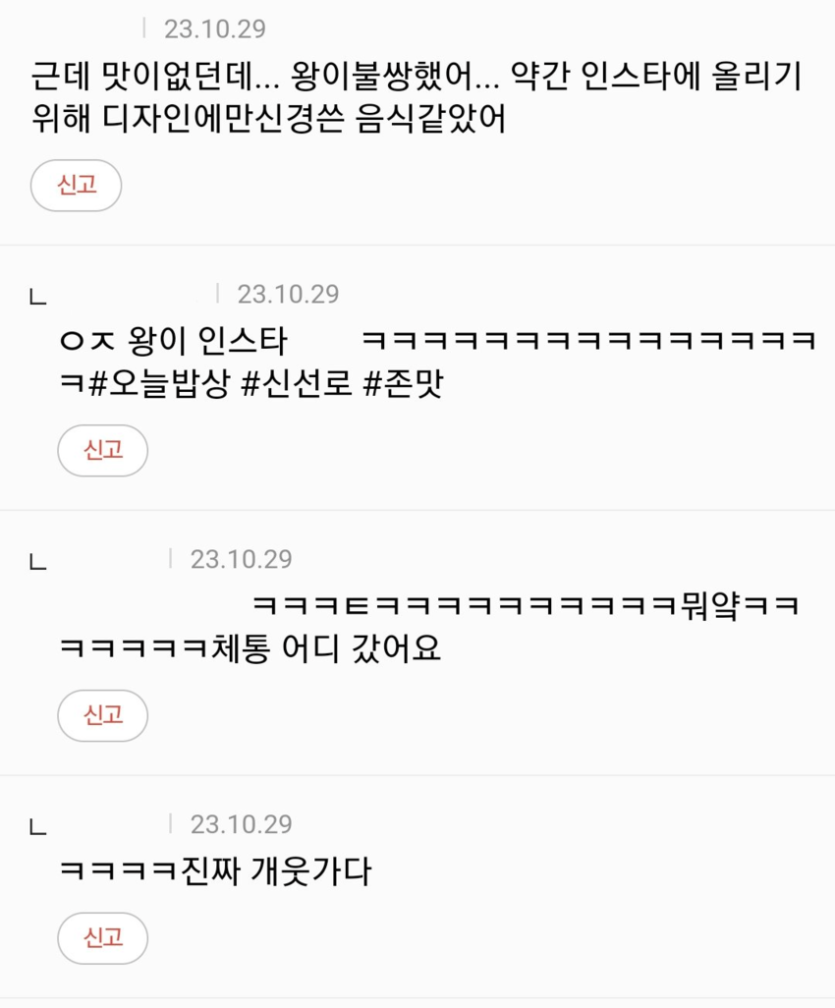
Task: Tap 신고 under the #오늘밥상 reply
Action: (103, 450)
